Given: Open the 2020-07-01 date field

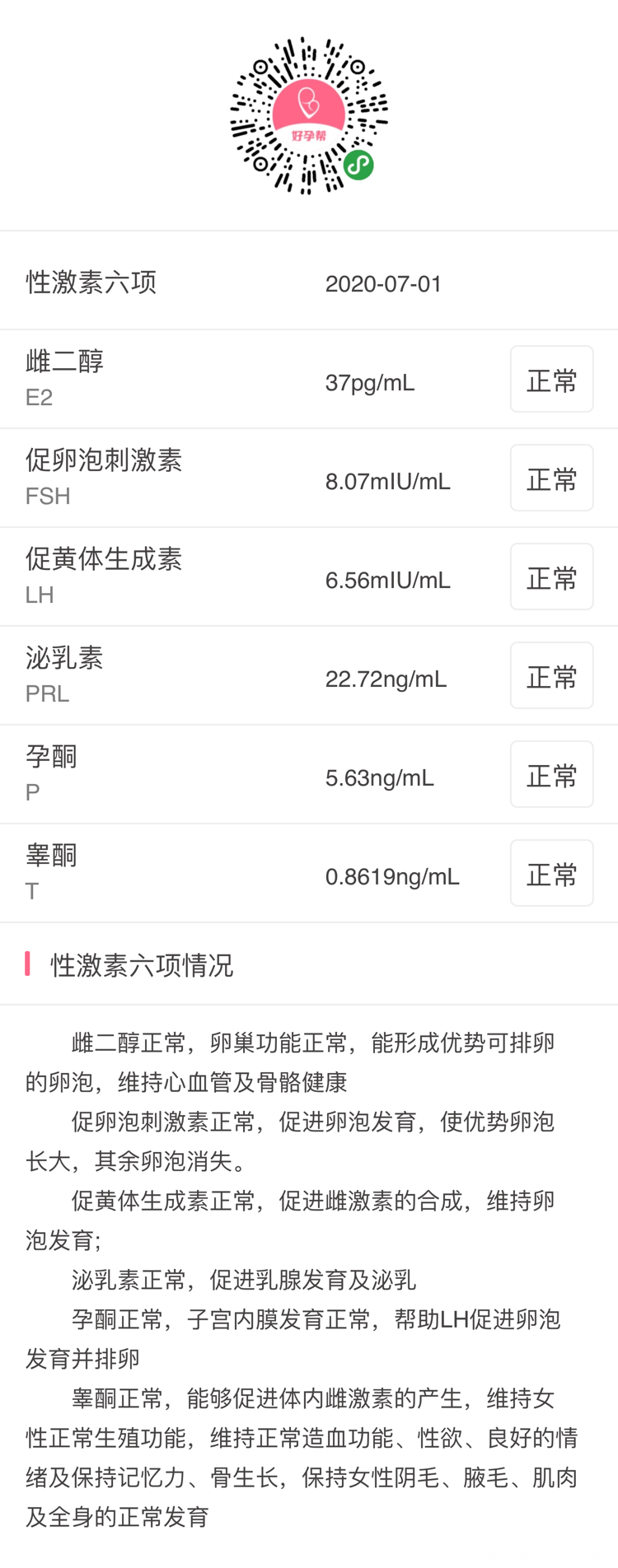Looking at the screenshot, I should click(x=383, y=283).
